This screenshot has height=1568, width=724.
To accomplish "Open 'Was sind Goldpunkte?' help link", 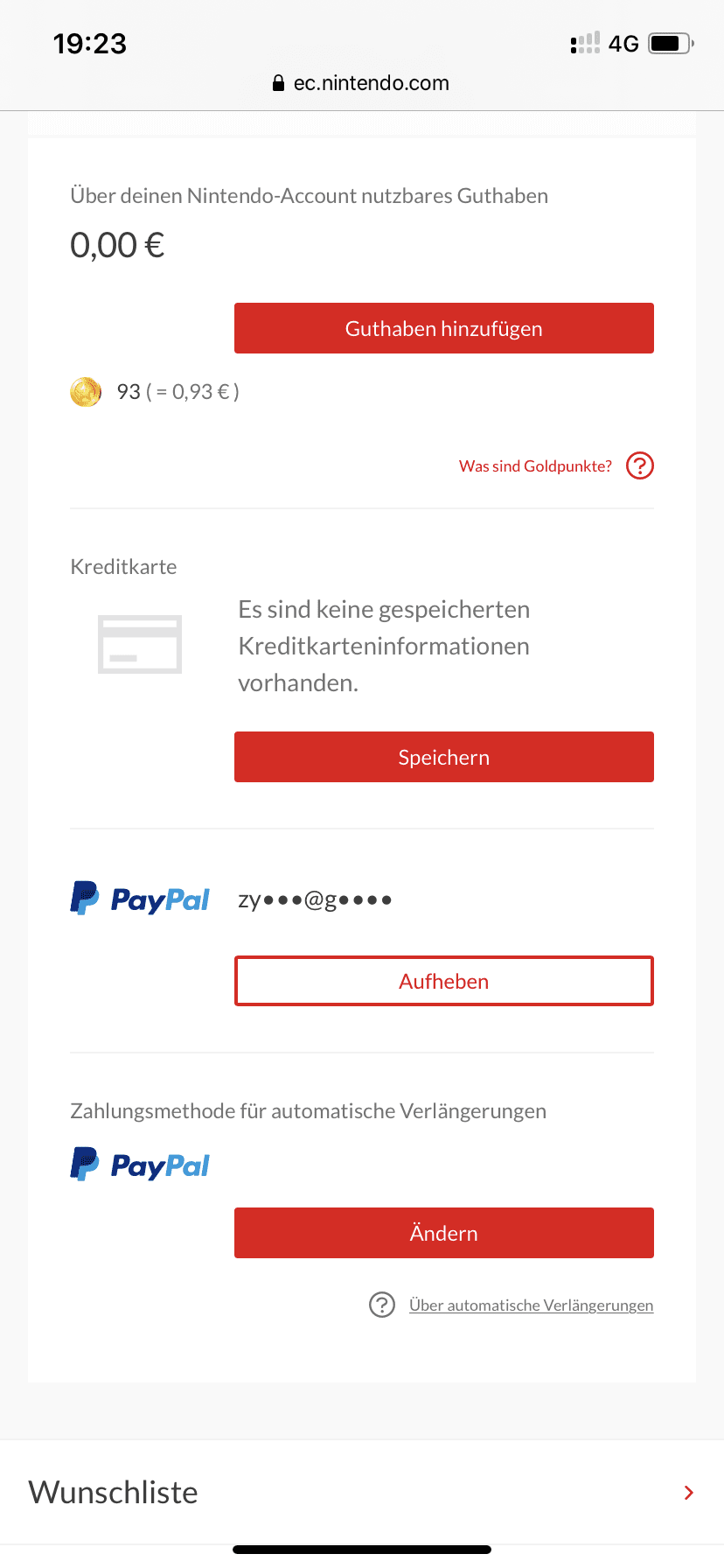I will (535, 466).
